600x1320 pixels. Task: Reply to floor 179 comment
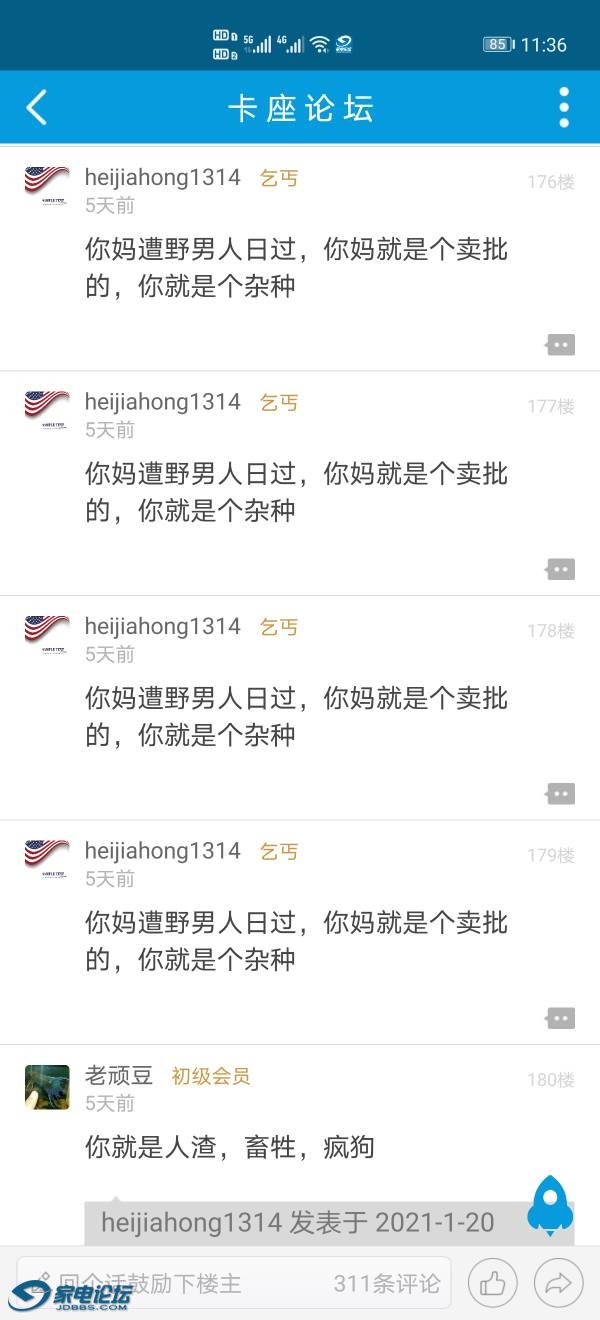pos(560,1019)
